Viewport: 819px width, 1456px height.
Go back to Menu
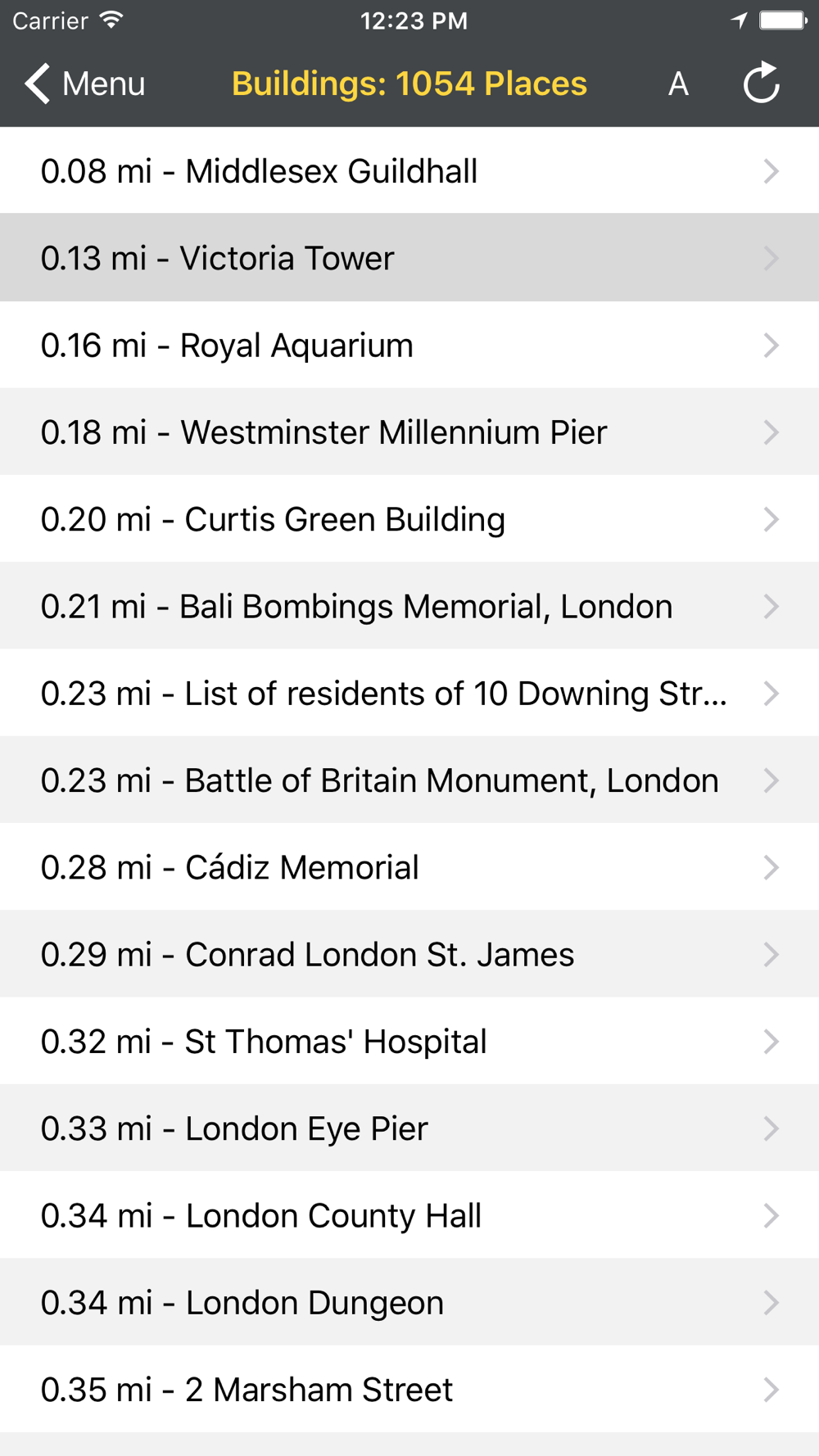[x=84, y=84]
